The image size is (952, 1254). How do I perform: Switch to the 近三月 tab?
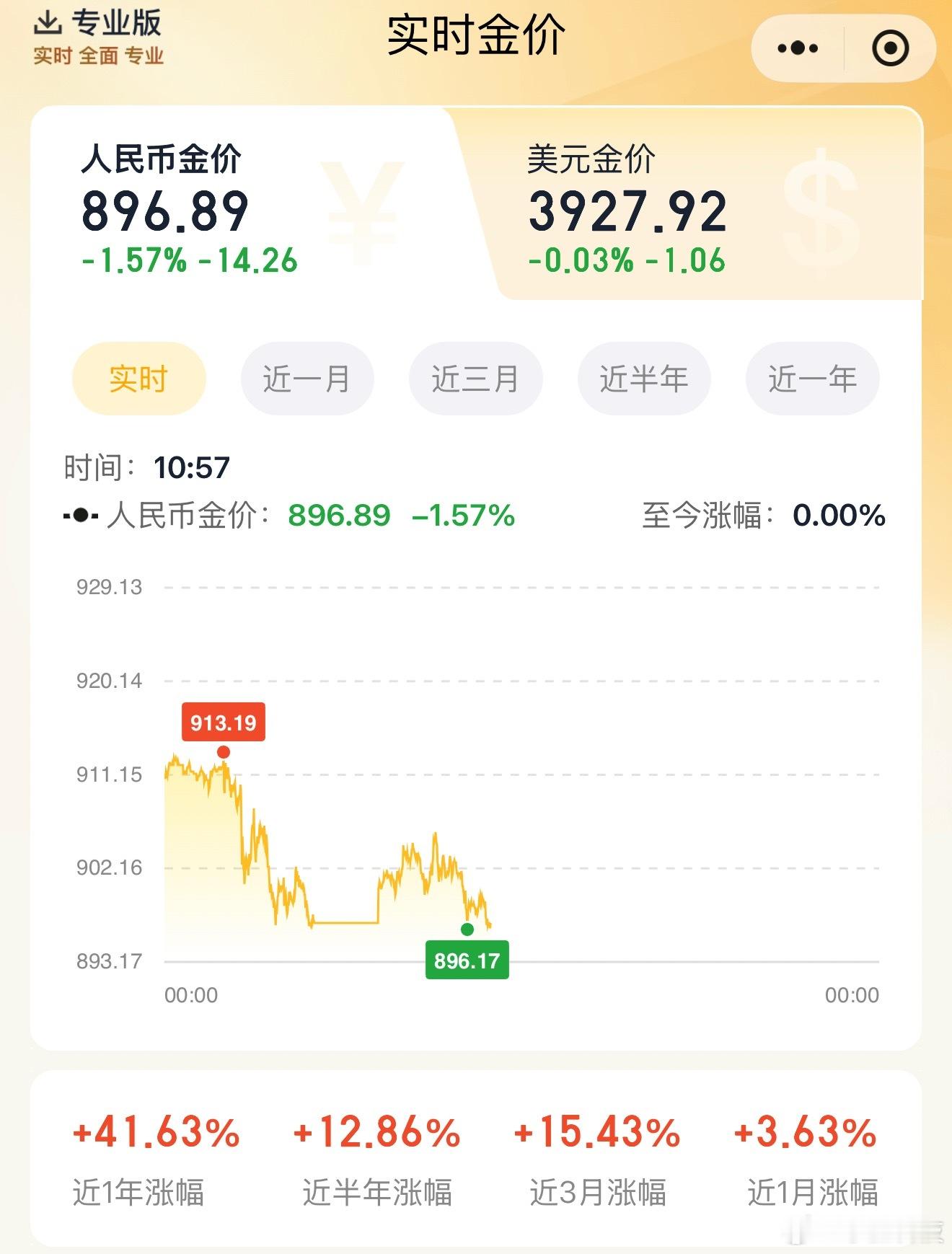click(x=475, y=378)
